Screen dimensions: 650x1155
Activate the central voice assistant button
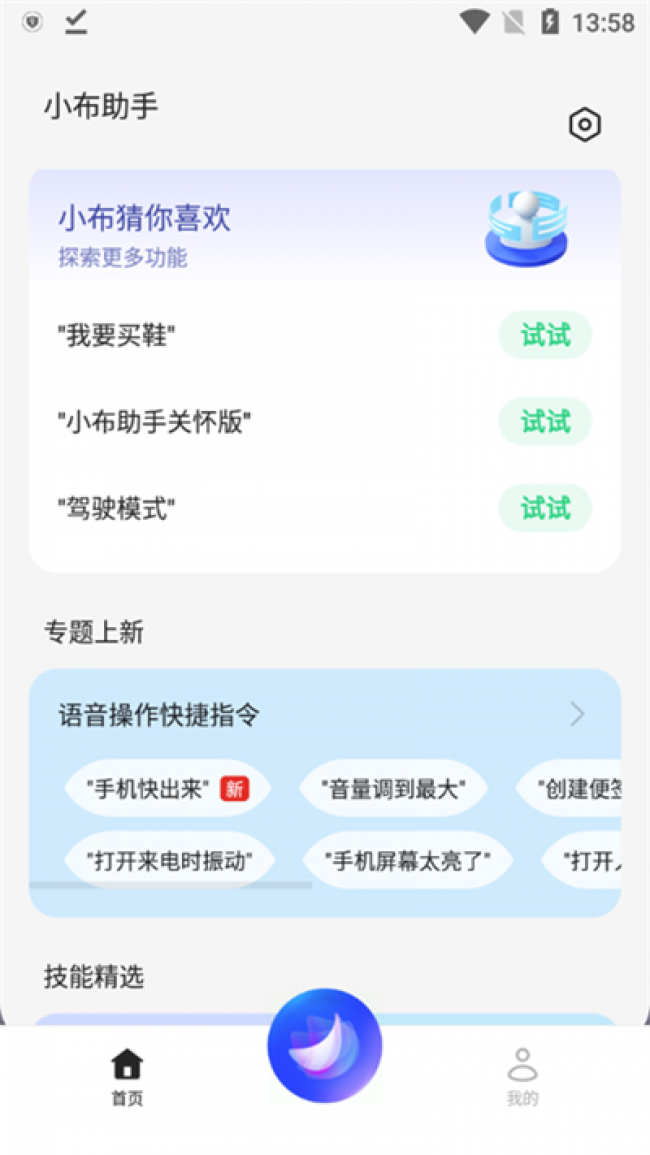pos(324,1046)
